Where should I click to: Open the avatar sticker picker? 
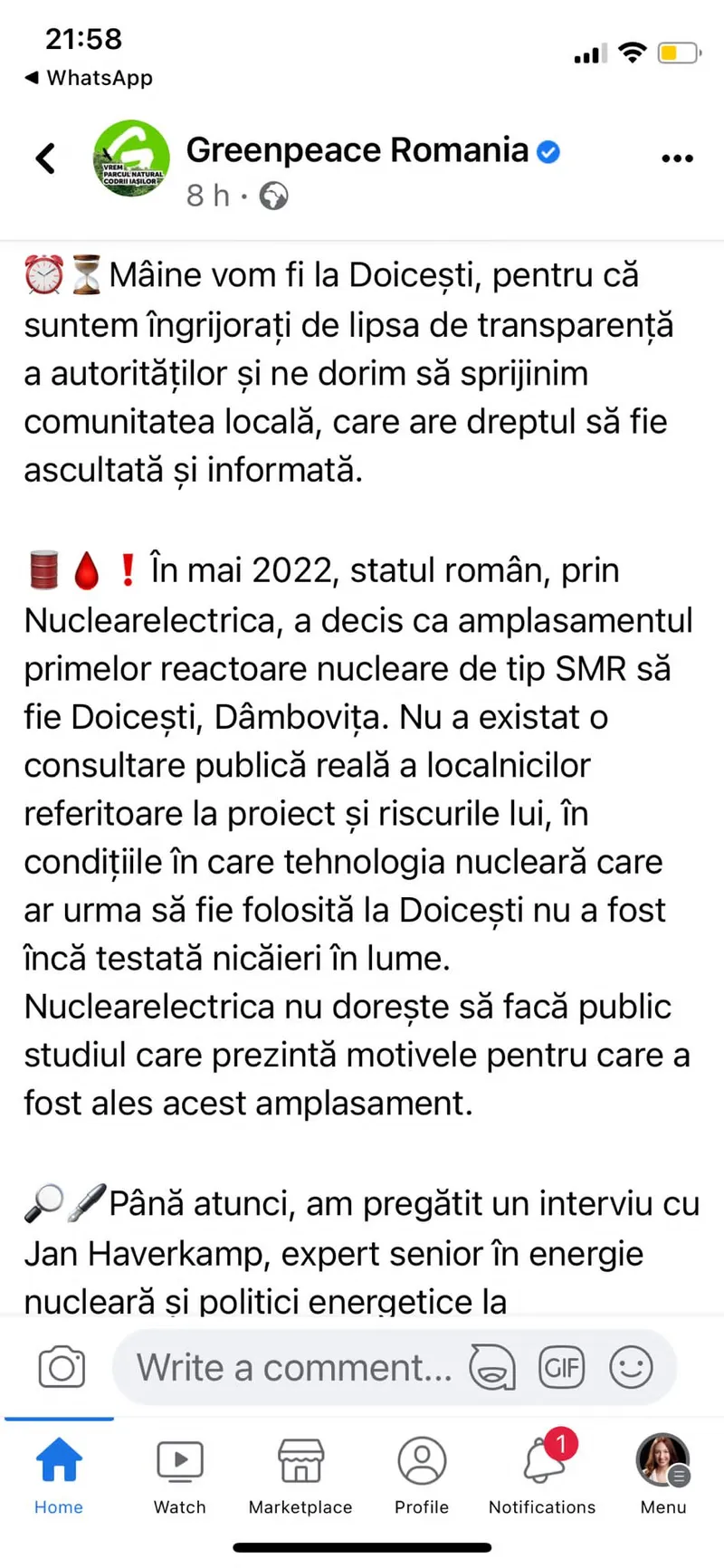(492, 1367)
